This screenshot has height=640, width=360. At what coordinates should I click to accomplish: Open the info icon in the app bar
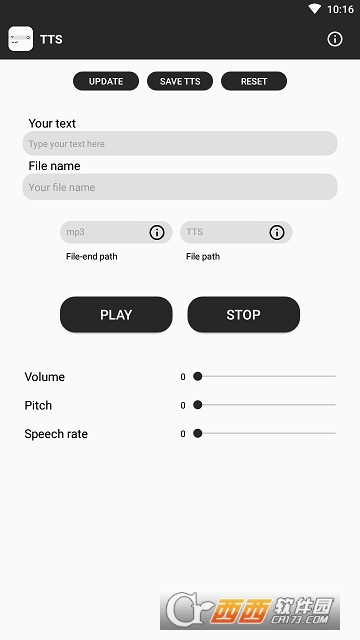click(x=335, y=39)
